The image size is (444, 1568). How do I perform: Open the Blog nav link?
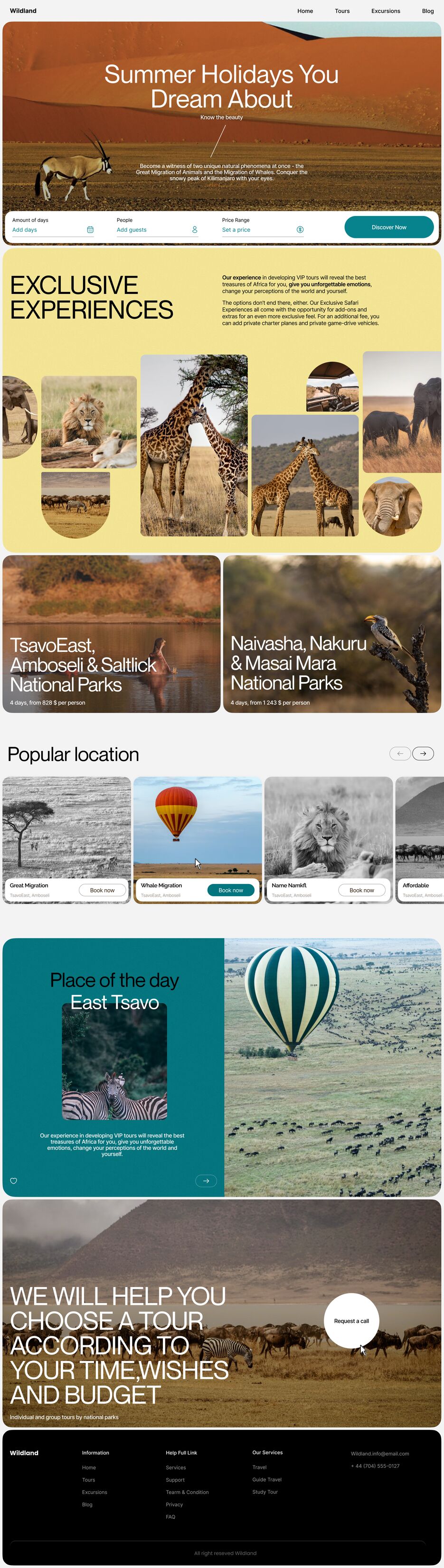(x=427, y=11)
